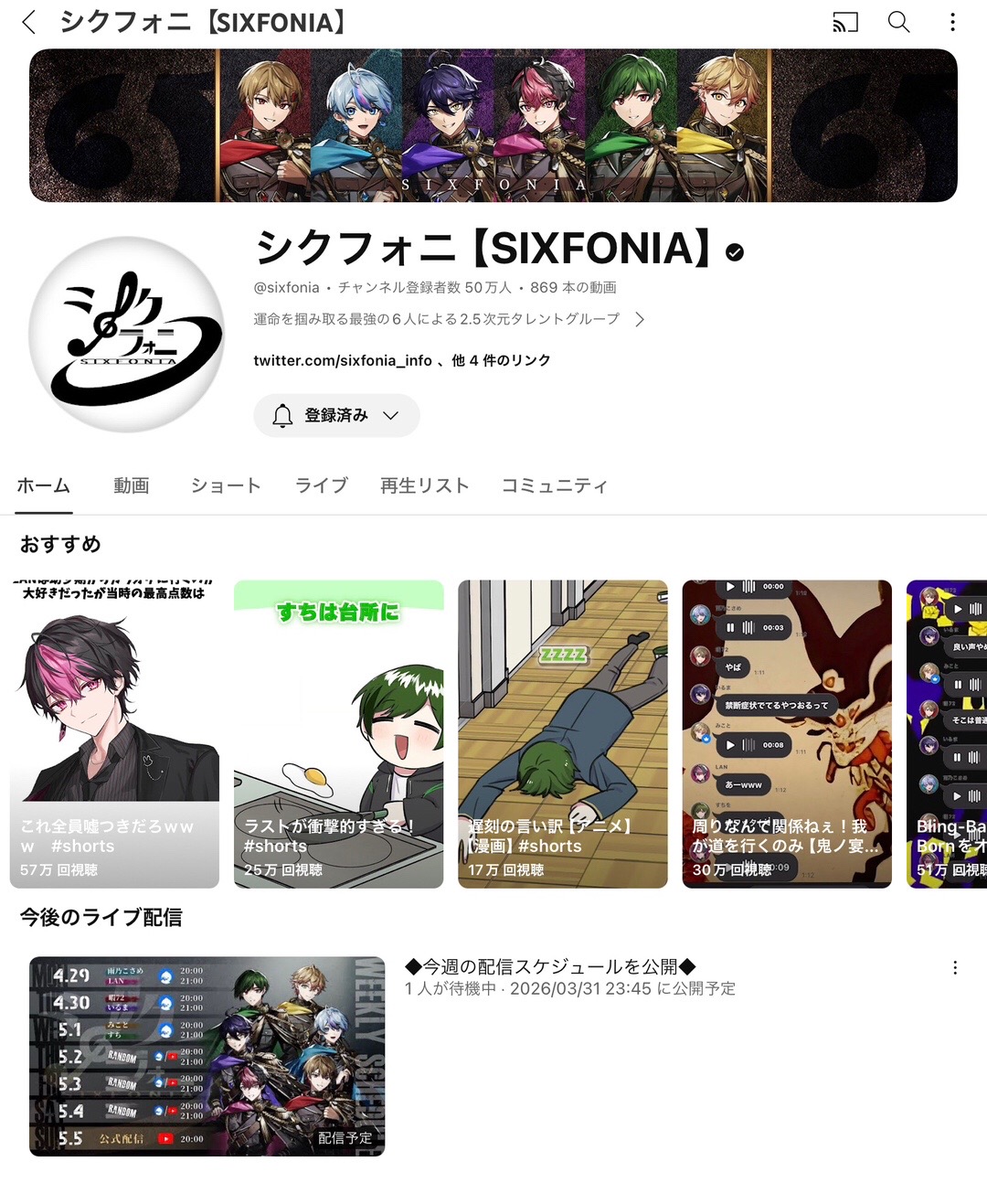
Task: Open the cast to device icon
Action: click(x=844, y=22)
